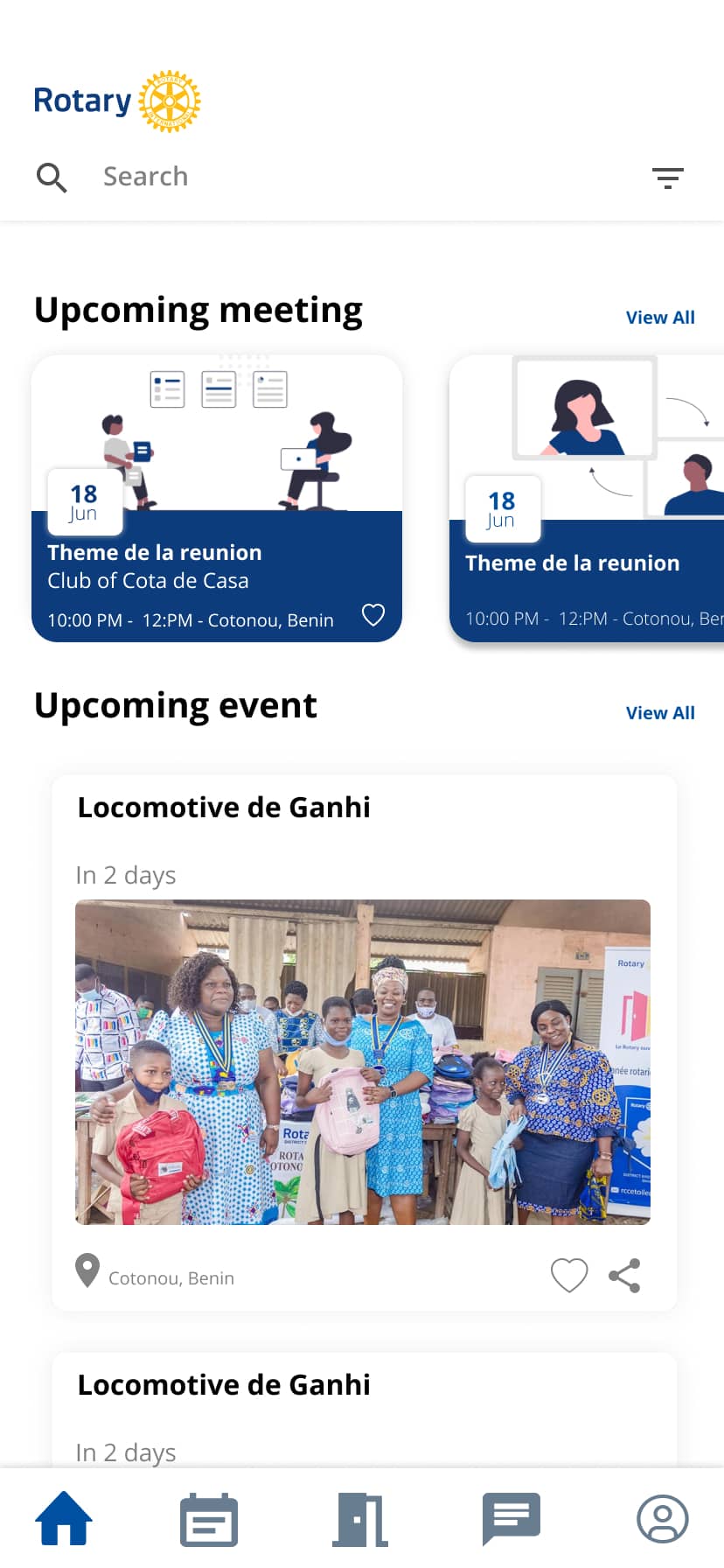View all upcoming events
This screenshot has height=1568, width=724.
[x=660, y=713]
